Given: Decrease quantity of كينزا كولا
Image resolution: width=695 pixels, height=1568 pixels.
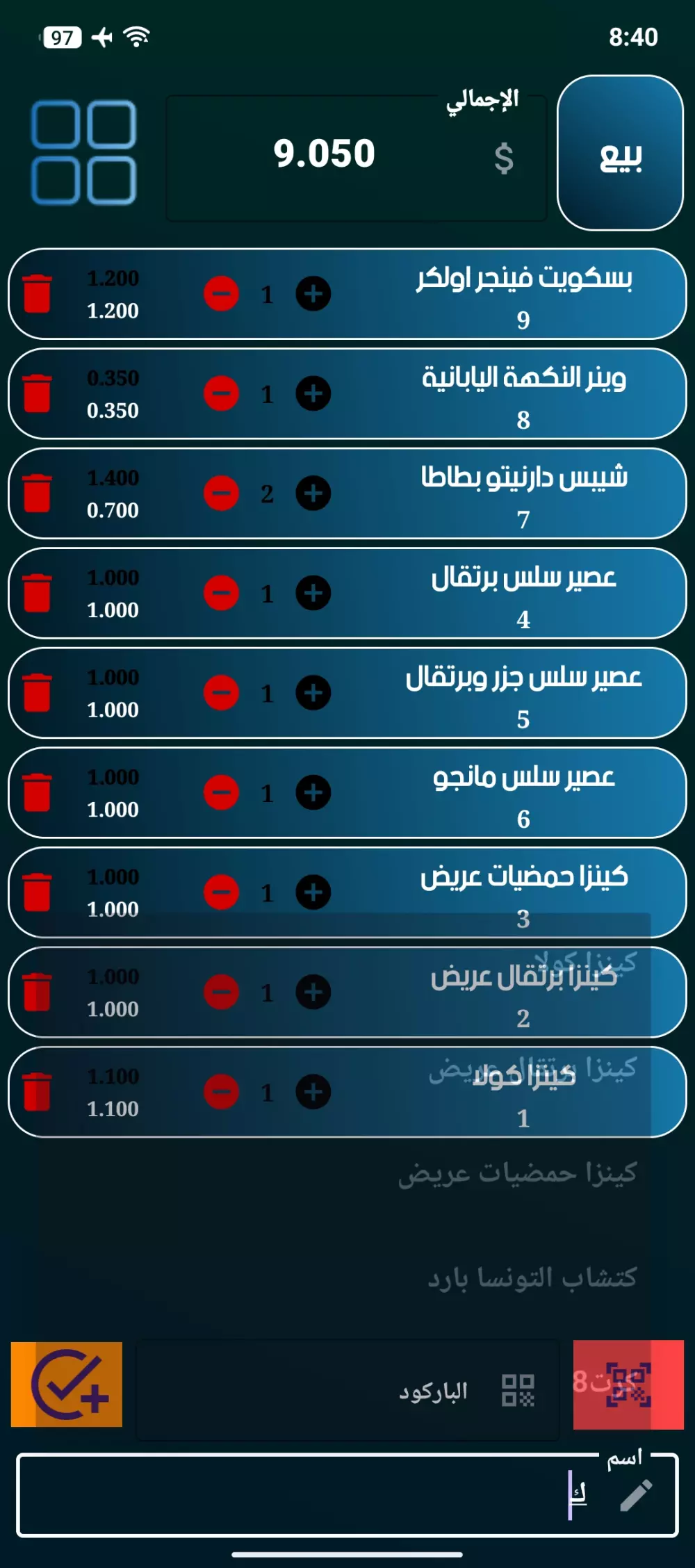Looking at the screenshot, I should click(x=221, y=1092).
